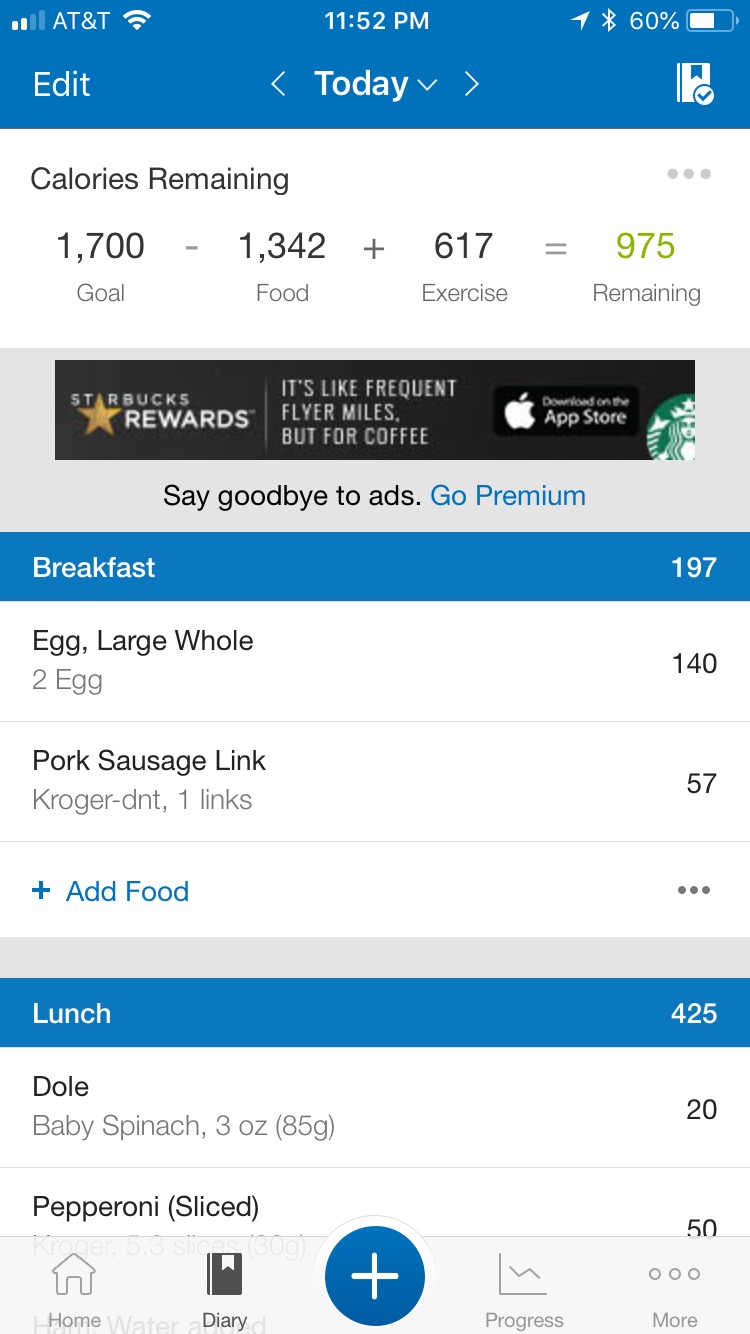Tap Edit in the top bar
The height and width of the screenshot is (1334, 750).
tap(62, 85)
